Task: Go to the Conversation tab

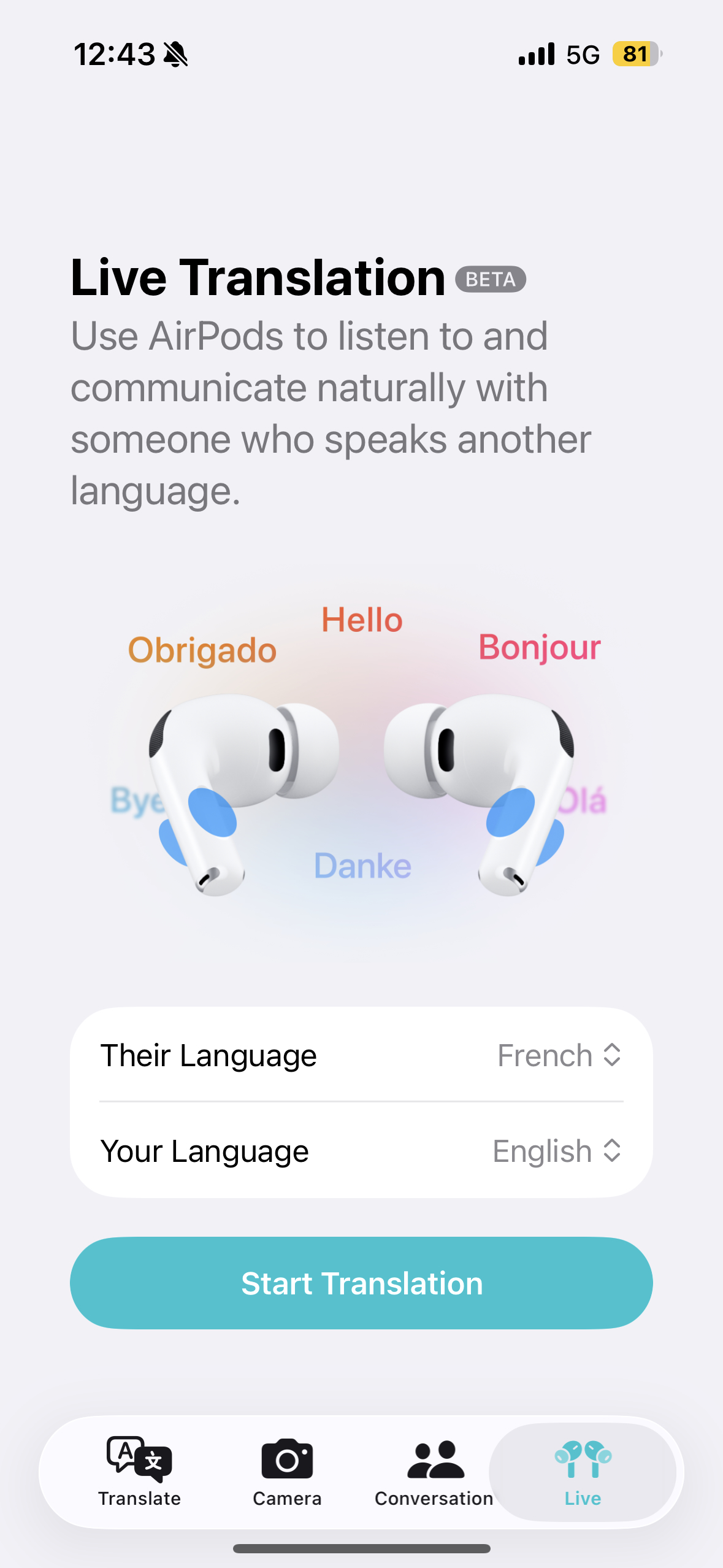Action: pos(434,1472)
